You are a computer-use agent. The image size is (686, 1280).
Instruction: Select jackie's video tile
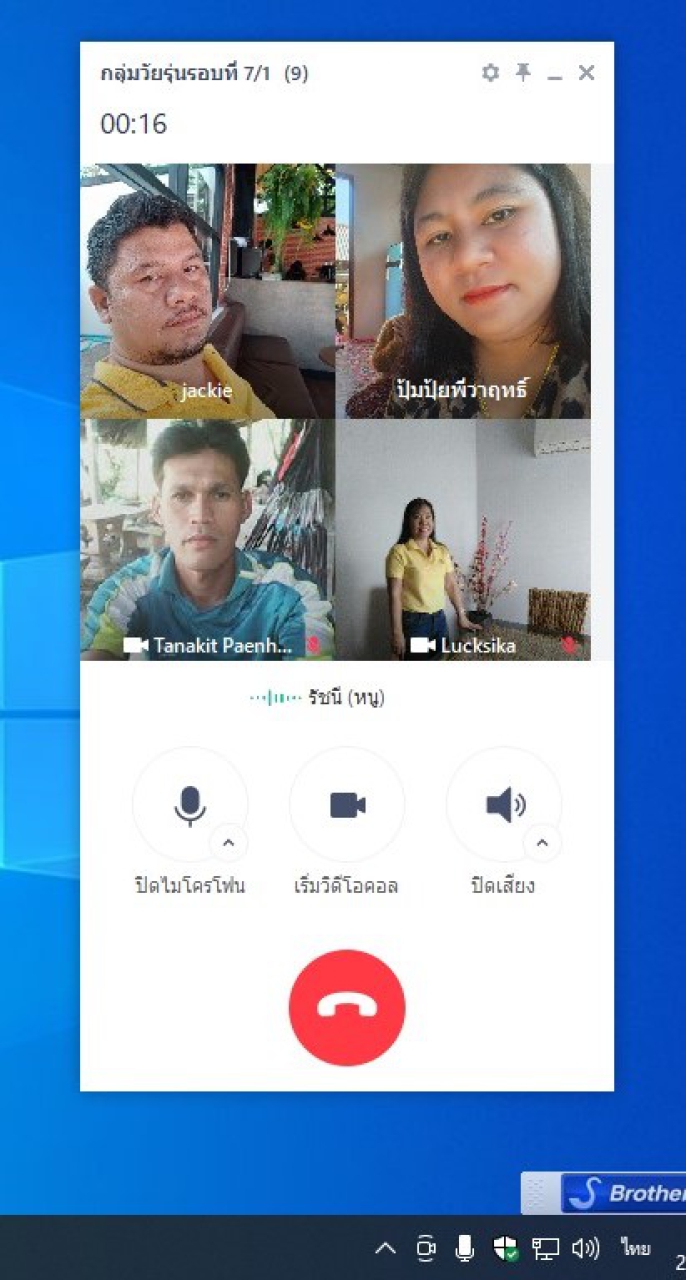(x=208, y=291)
